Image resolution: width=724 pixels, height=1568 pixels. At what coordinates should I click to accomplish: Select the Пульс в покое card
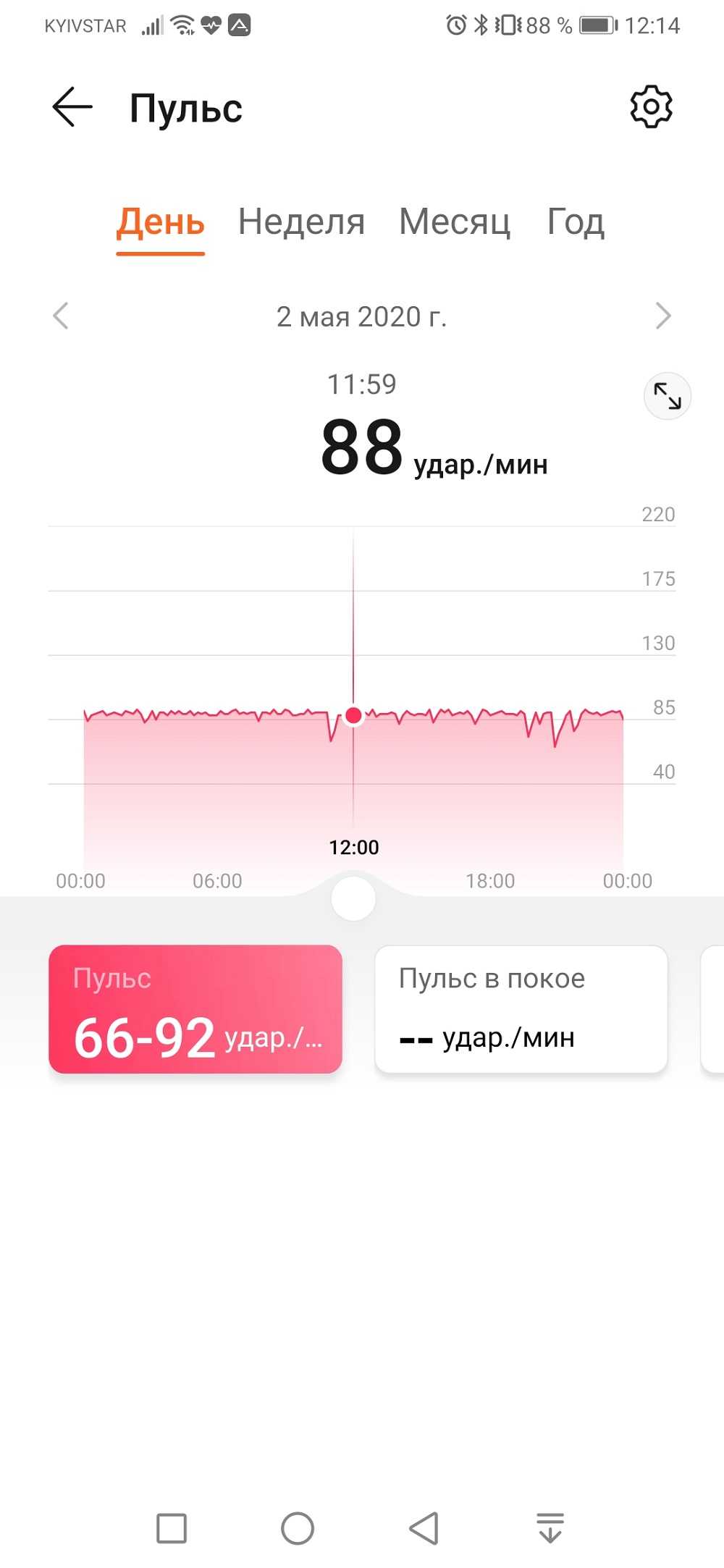coord(521,1008)
